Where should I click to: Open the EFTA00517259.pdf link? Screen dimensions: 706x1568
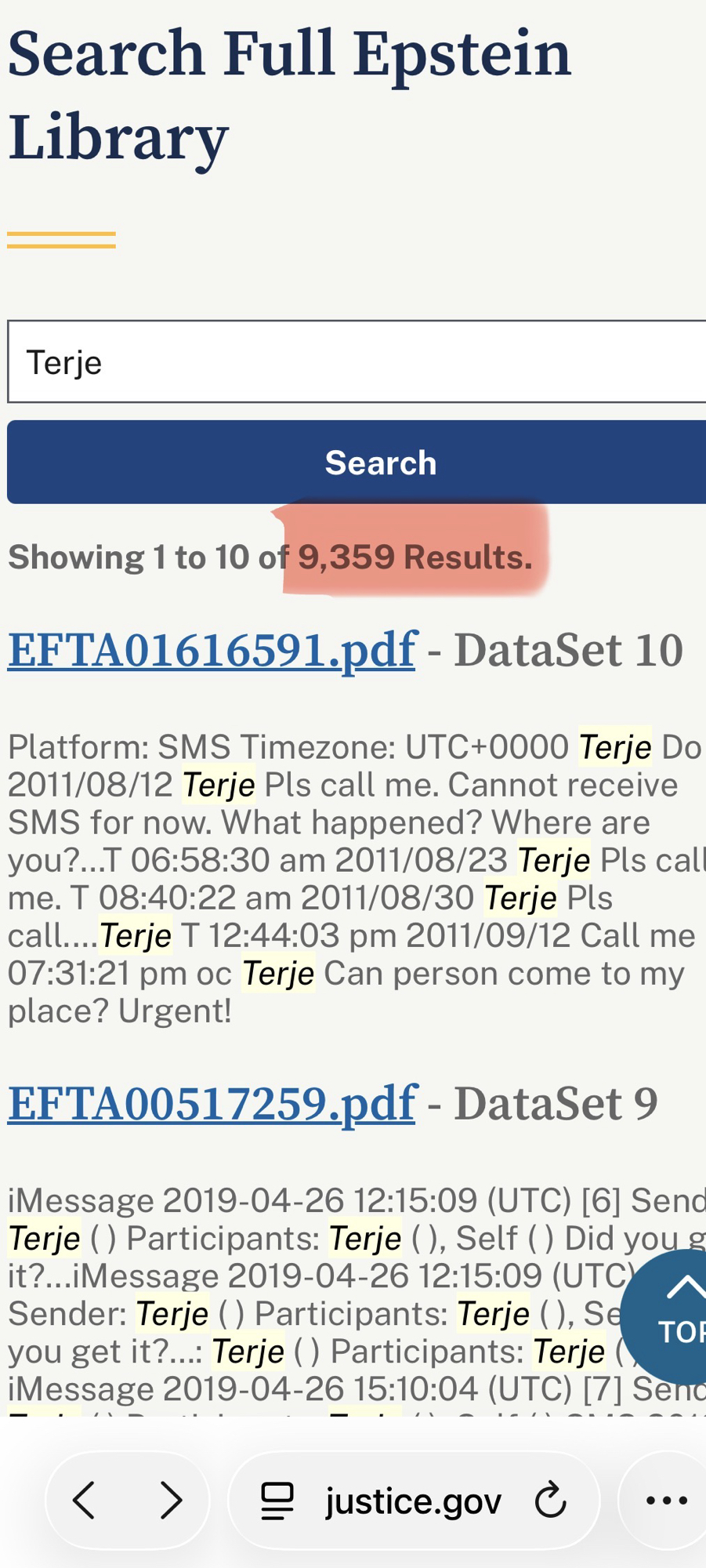click(x=212, y=1103)
